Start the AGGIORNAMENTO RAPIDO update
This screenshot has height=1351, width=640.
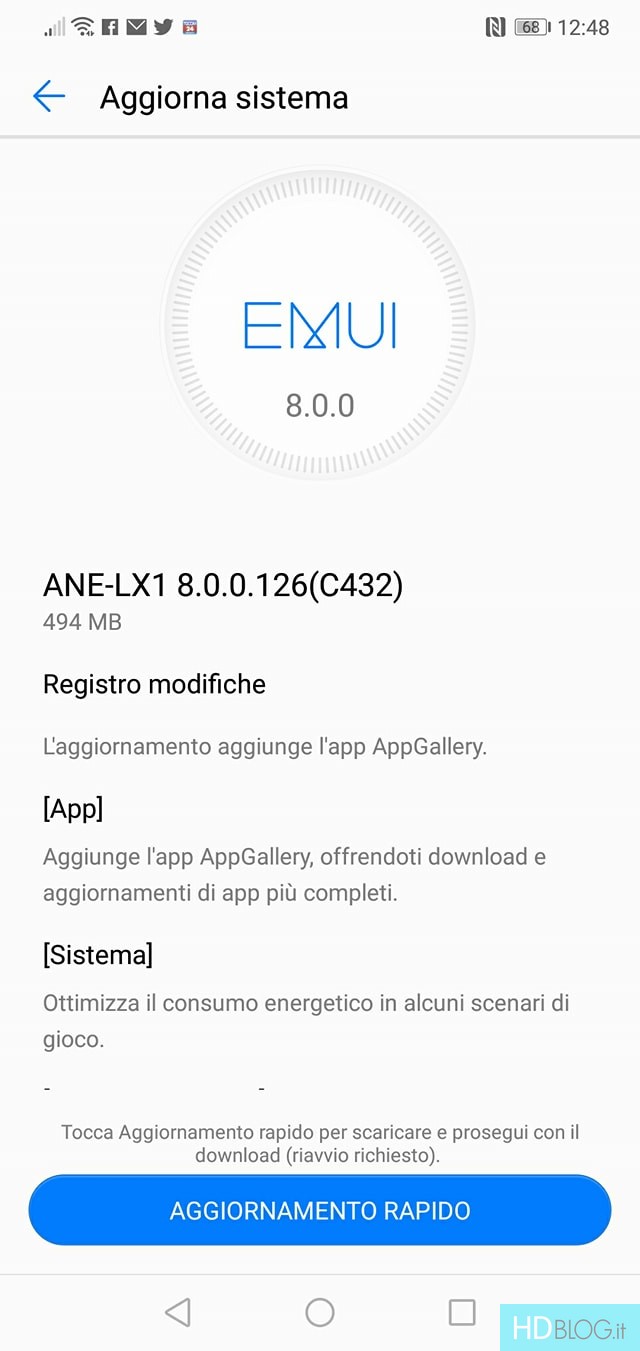coord(320,1210)
